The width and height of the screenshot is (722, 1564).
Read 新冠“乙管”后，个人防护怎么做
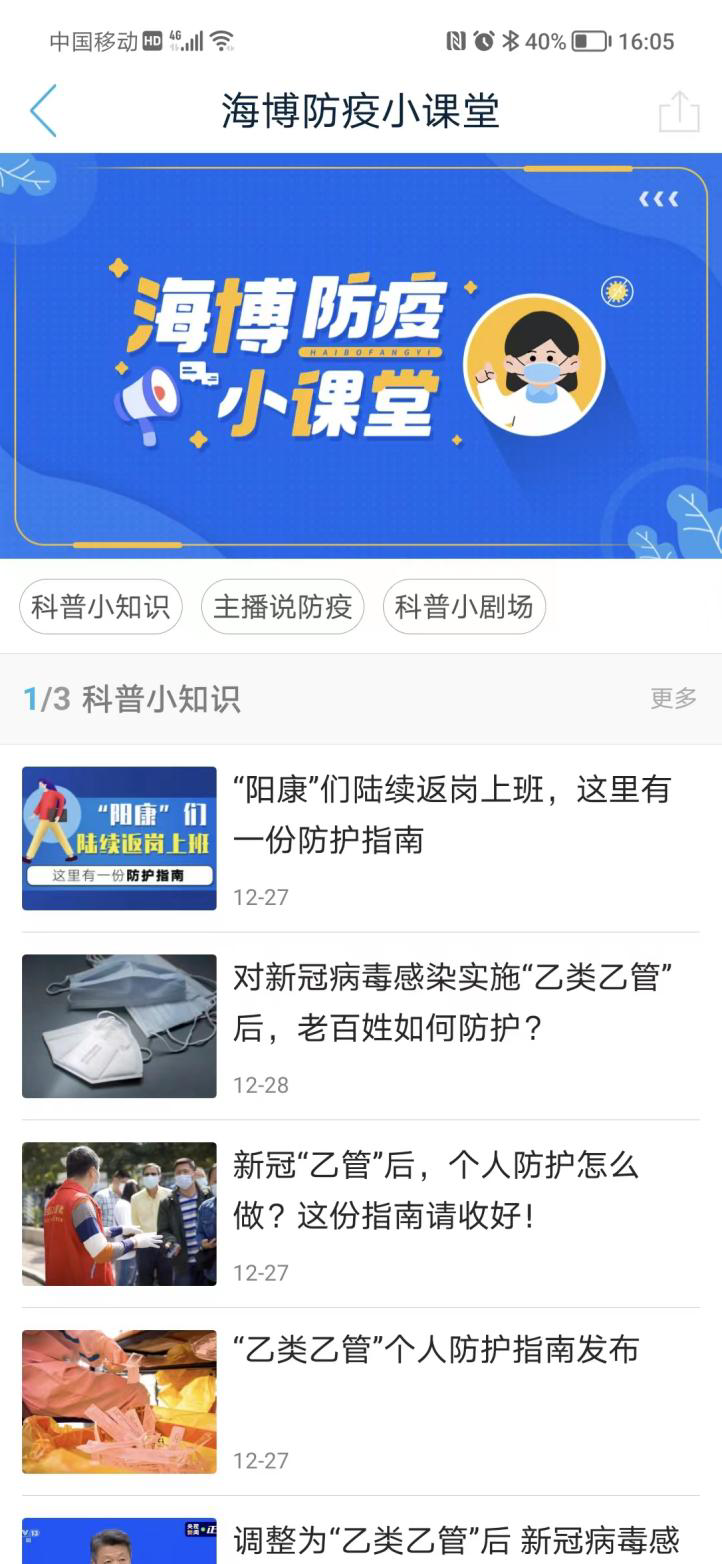pyautogui.click(x=435, y=1190)
